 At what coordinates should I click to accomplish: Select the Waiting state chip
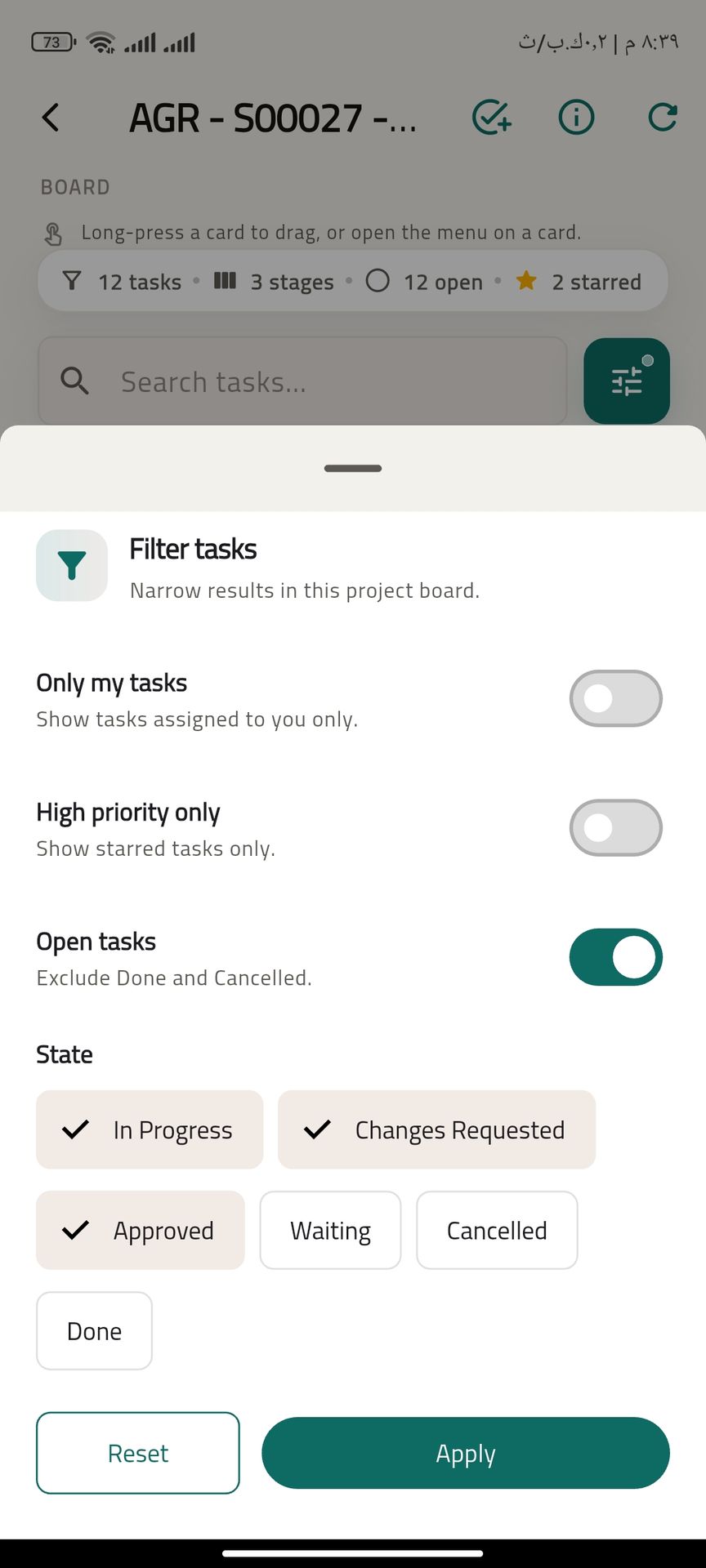[x=330, y=1231]
